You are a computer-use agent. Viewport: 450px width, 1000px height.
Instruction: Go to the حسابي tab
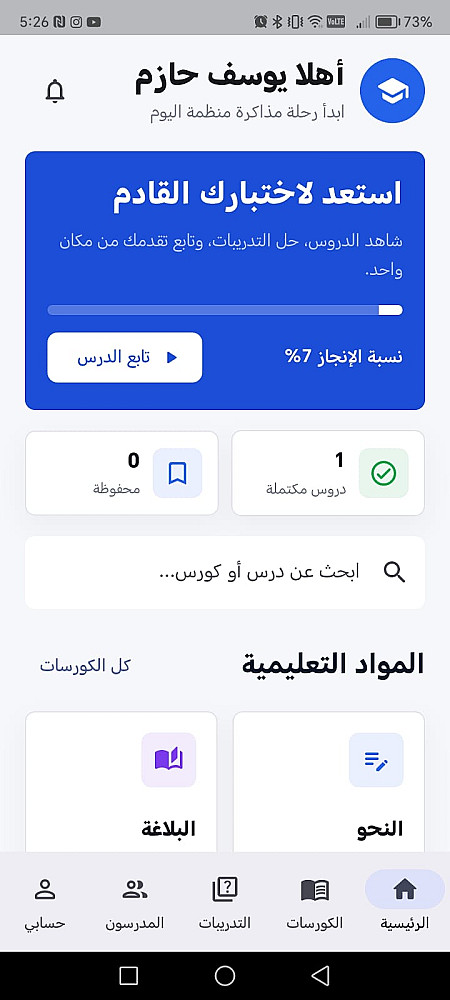[45, 902]
